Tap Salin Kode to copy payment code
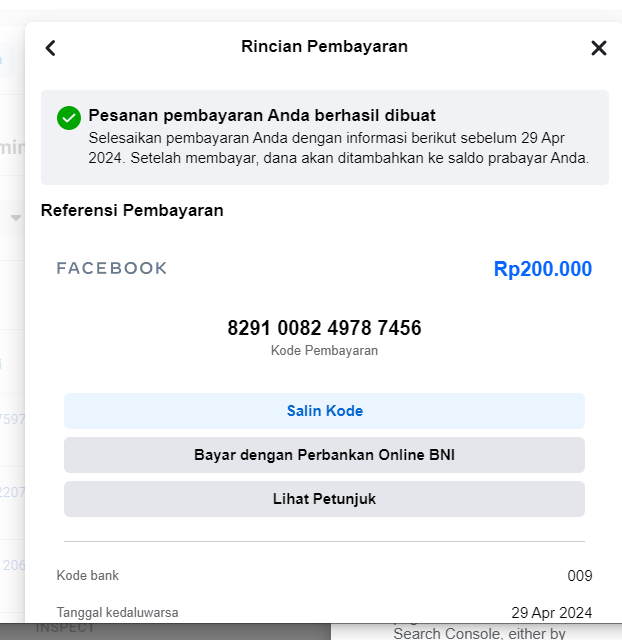The width and height of the screenshot is (622, 640). point(324,411)
